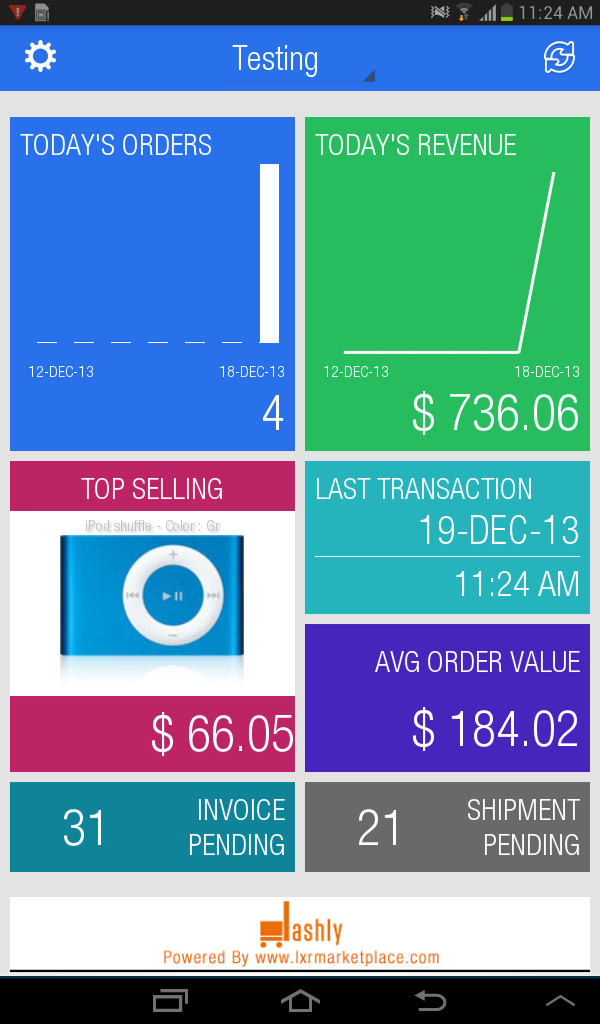
Task: Expand the Testing store dropdown
Action: 300,61
